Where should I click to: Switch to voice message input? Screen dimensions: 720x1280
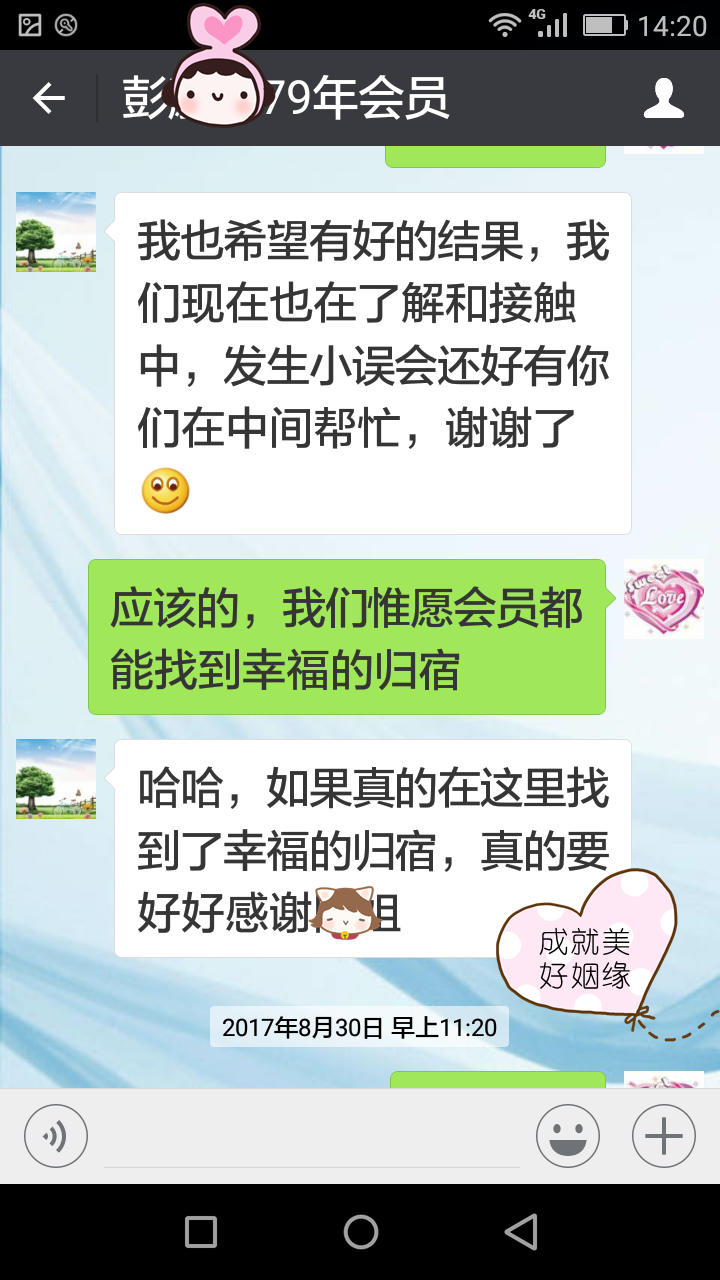(x=56, y=1136)
